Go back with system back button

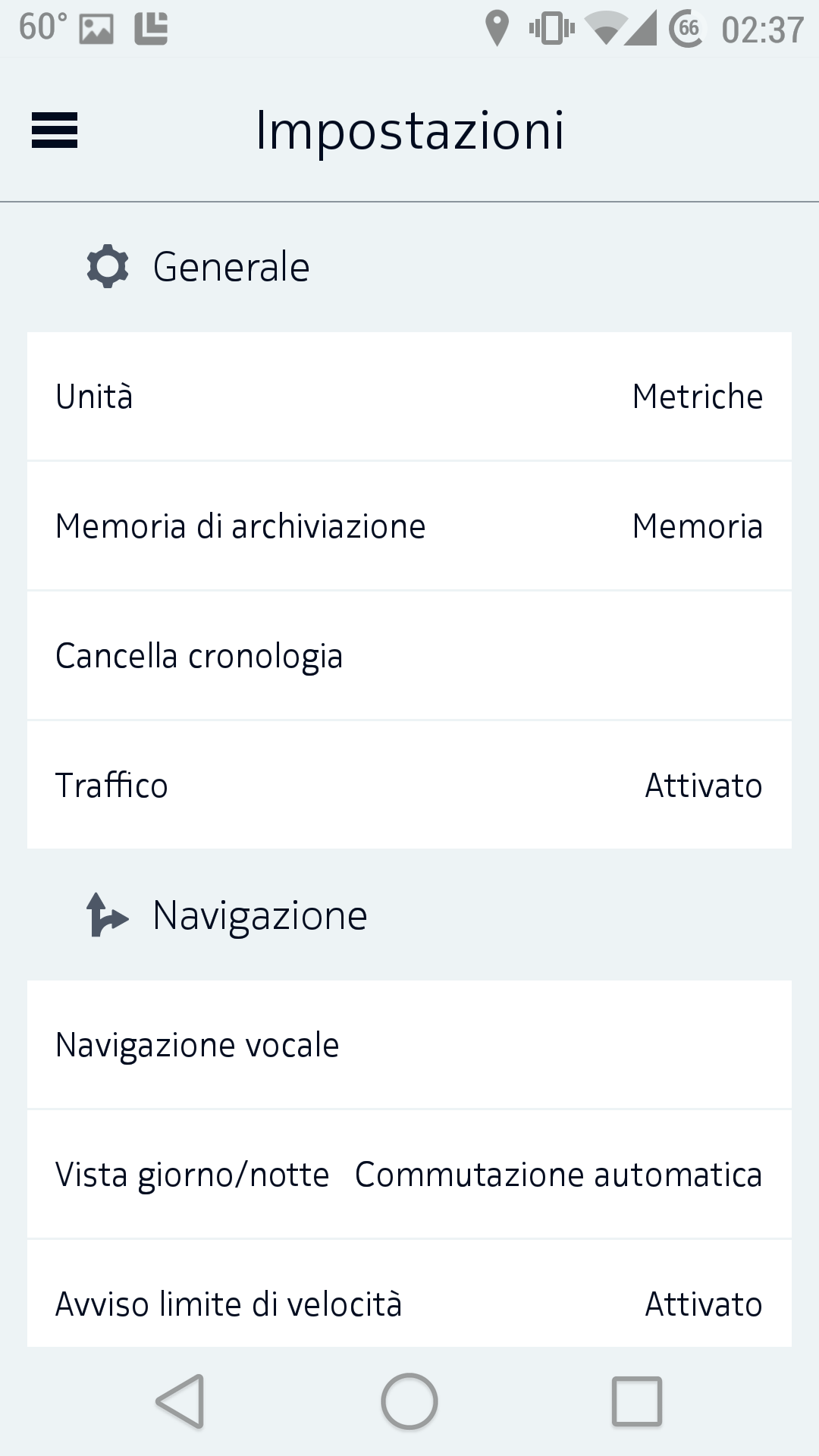[180, 1401]
